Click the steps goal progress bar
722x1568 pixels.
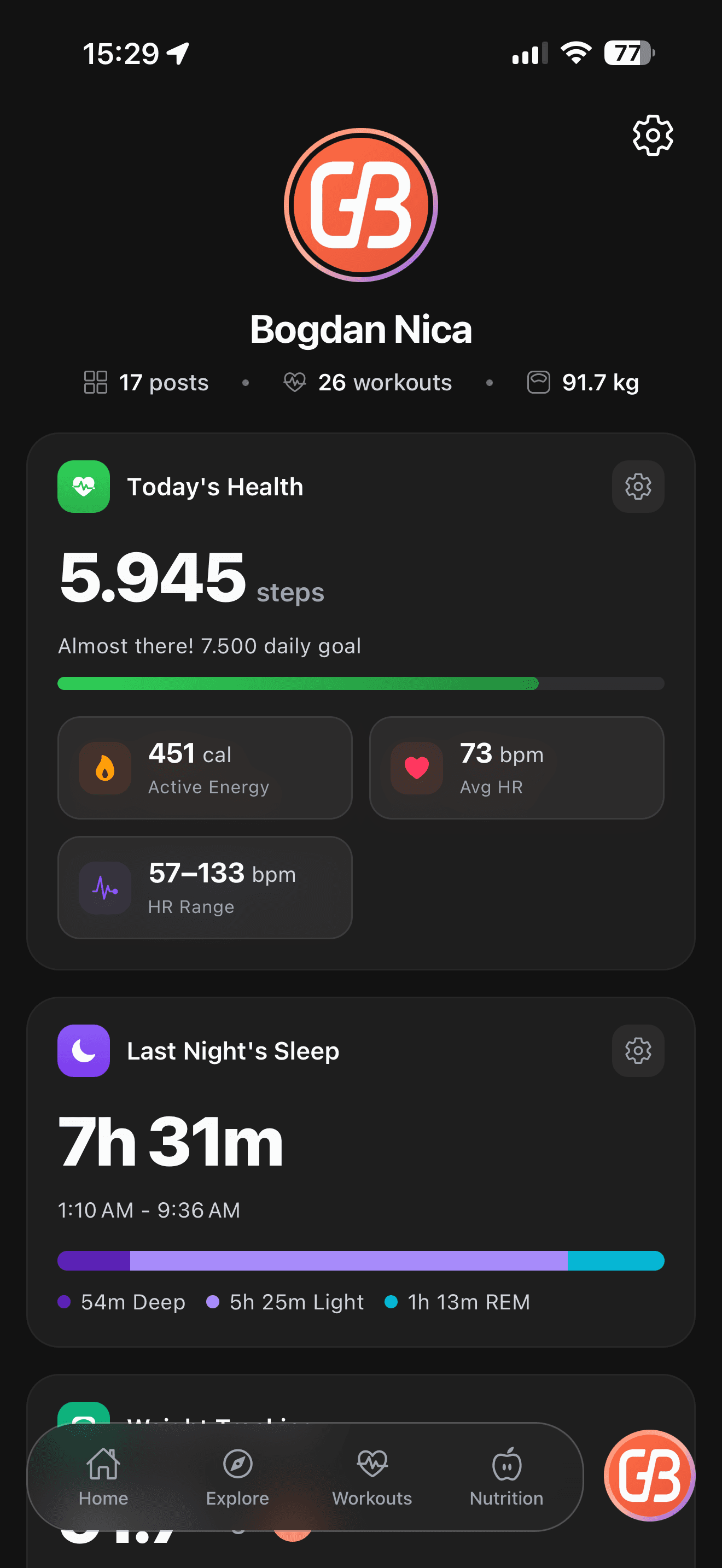pyautogui.click(x=360, y=683)
